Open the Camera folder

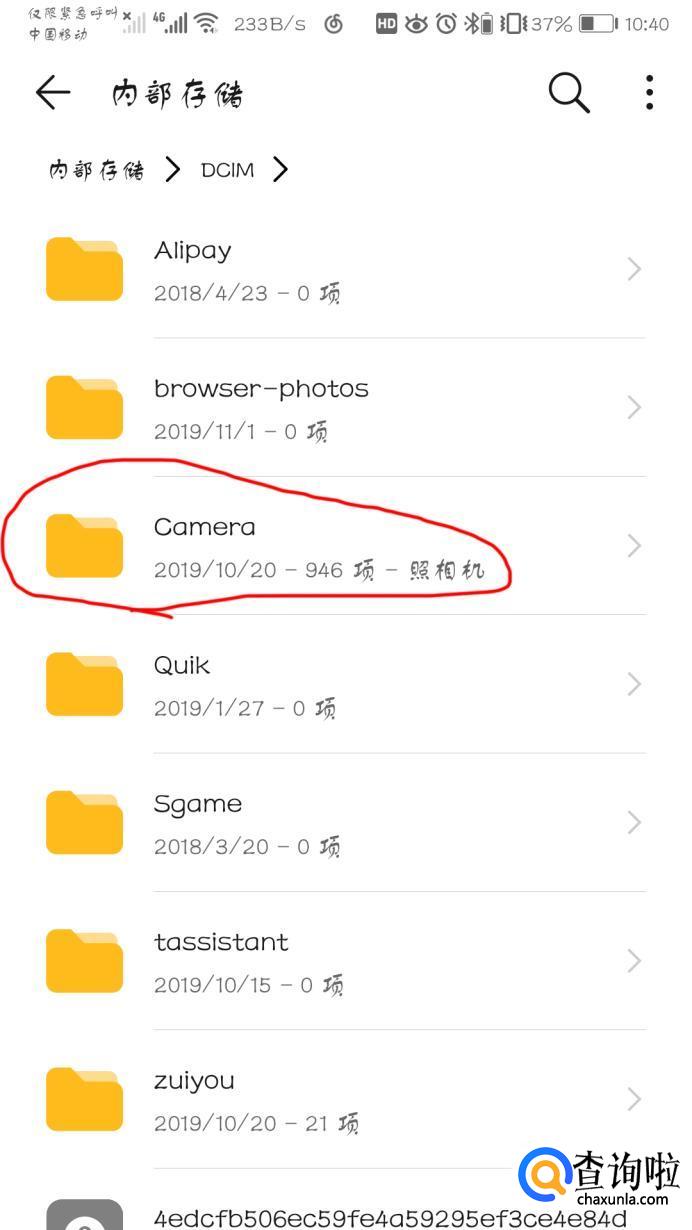340,546
